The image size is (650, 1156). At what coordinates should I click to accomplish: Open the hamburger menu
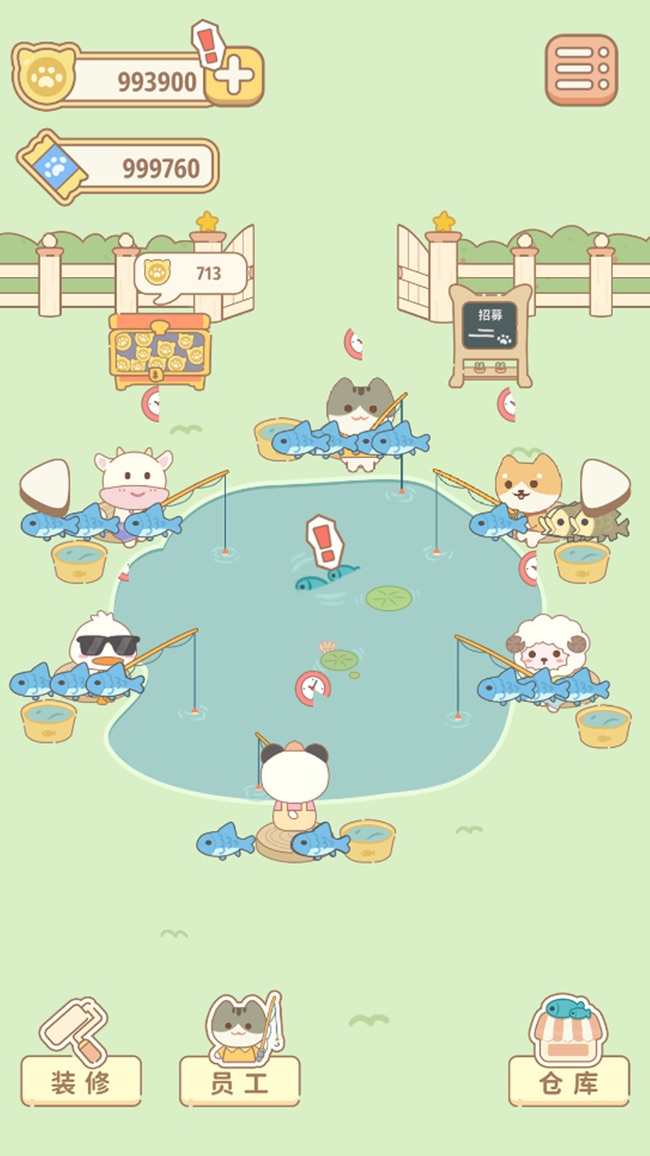[x=581, y=70]
